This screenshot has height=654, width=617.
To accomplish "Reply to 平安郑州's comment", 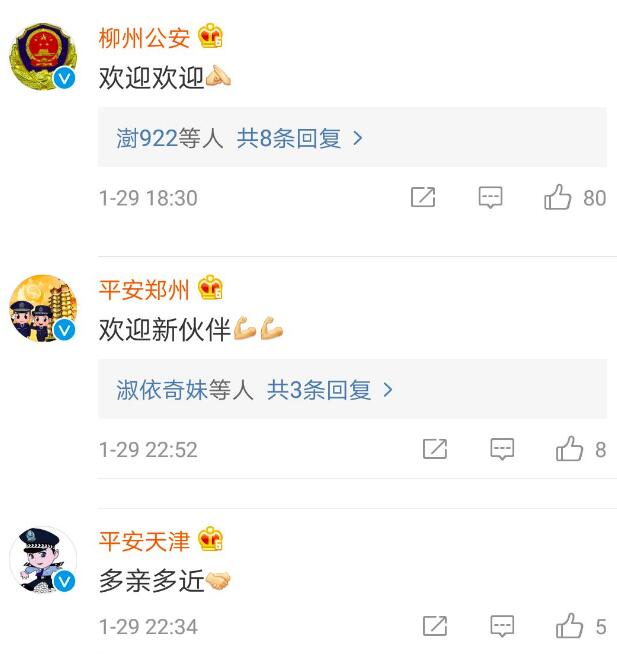I will tap(502, 449).
